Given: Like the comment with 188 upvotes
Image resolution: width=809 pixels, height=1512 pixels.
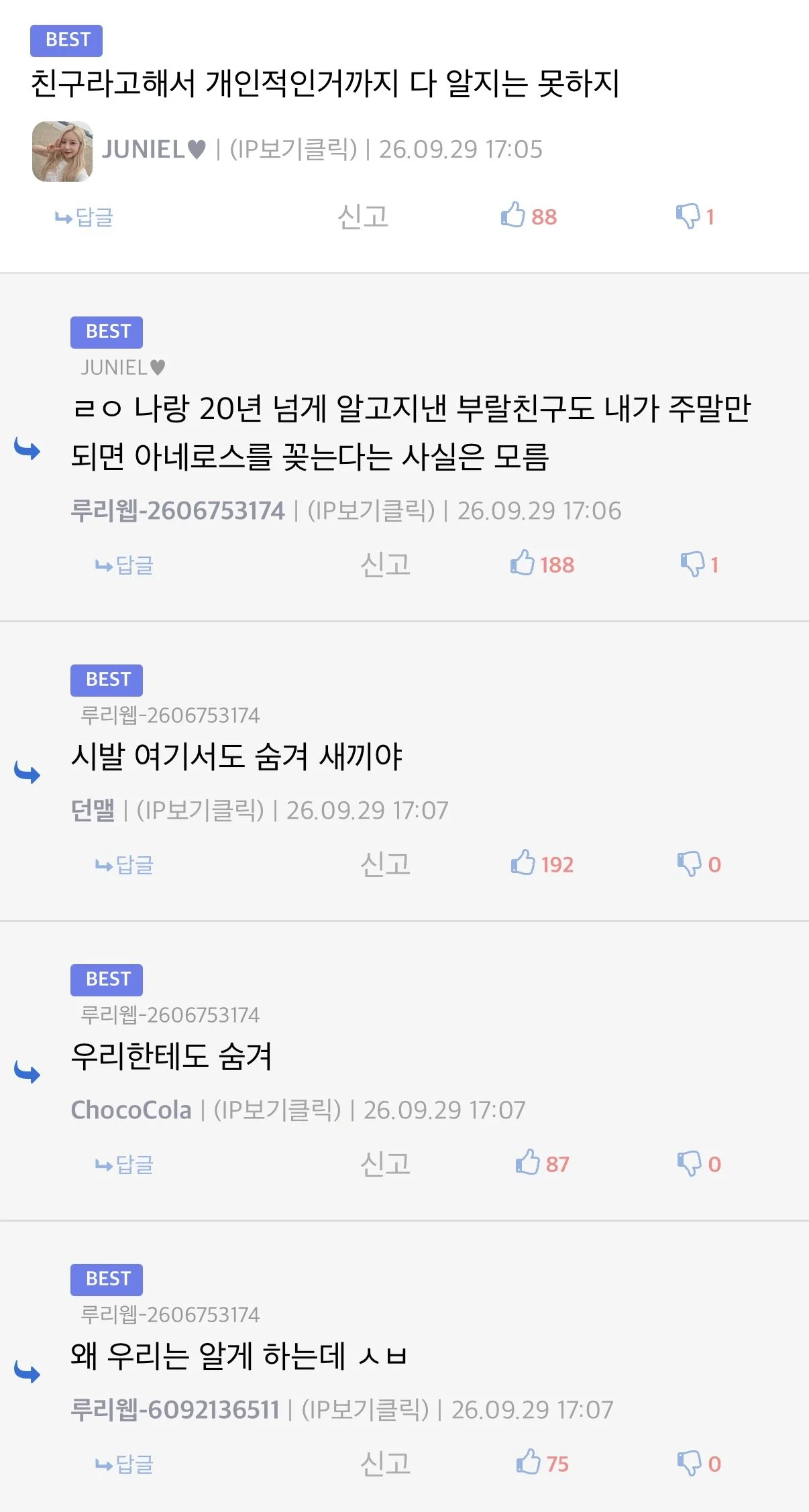Looking at the screenshot, I should pyautogui.click(x=542, y=564).
